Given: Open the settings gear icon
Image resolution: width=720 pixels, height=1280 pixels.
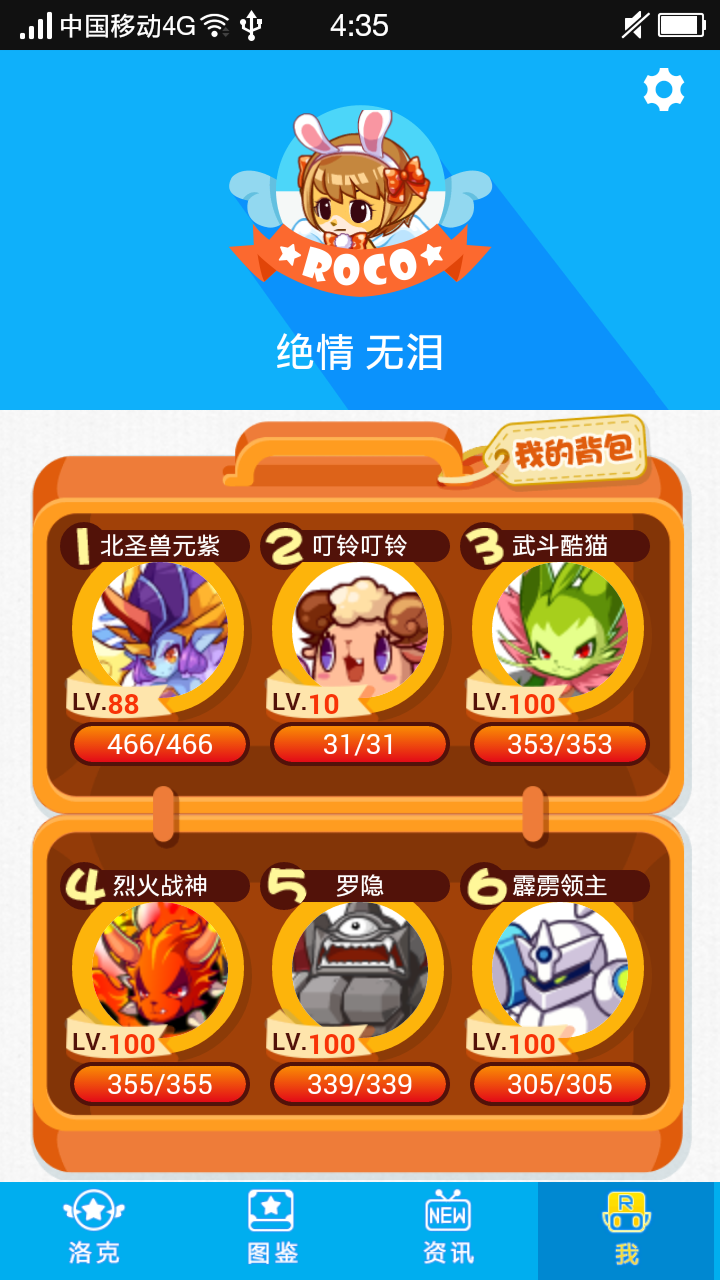Looking at the screenshot, I should (x=664, y=91).
